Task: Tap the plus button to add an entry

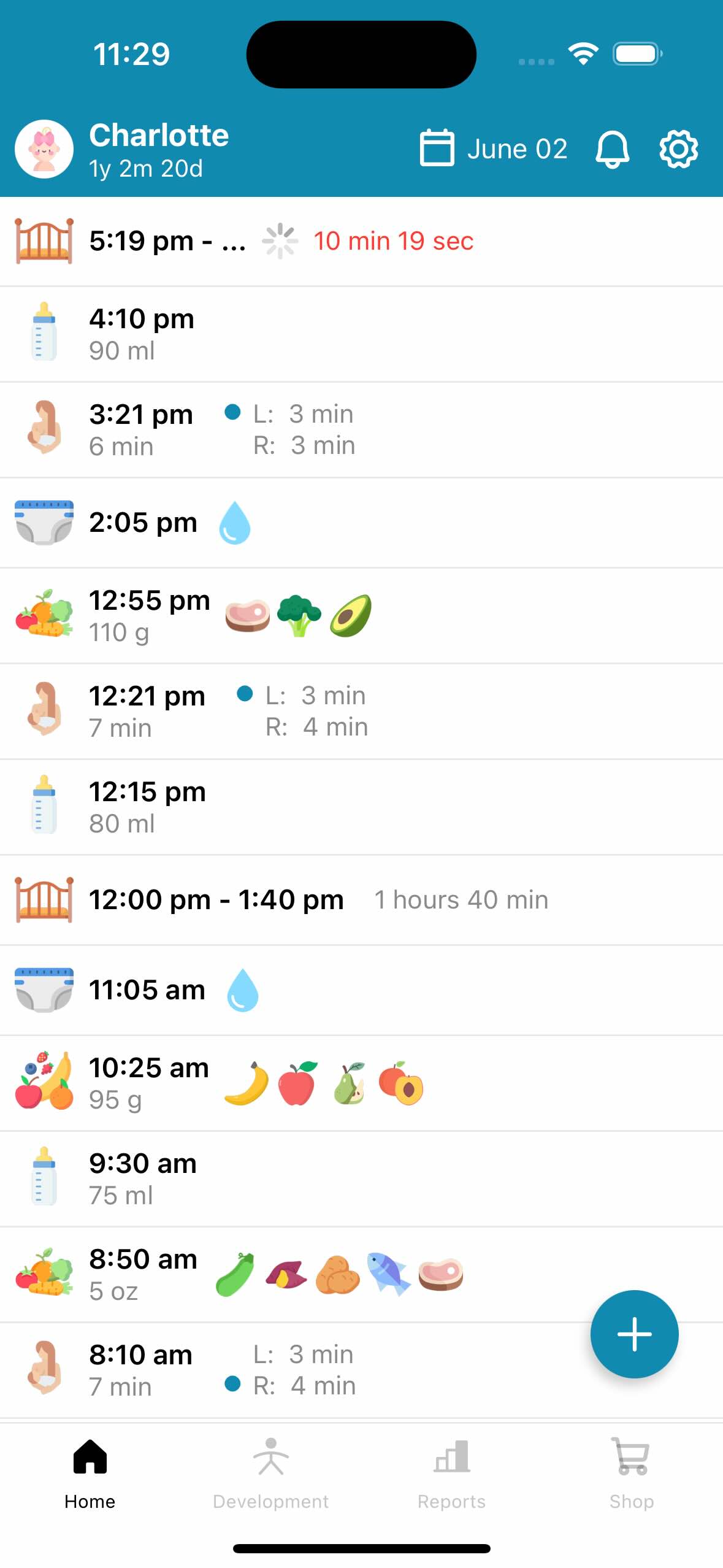Action: pyautogui.click(x=634, y=1334)
